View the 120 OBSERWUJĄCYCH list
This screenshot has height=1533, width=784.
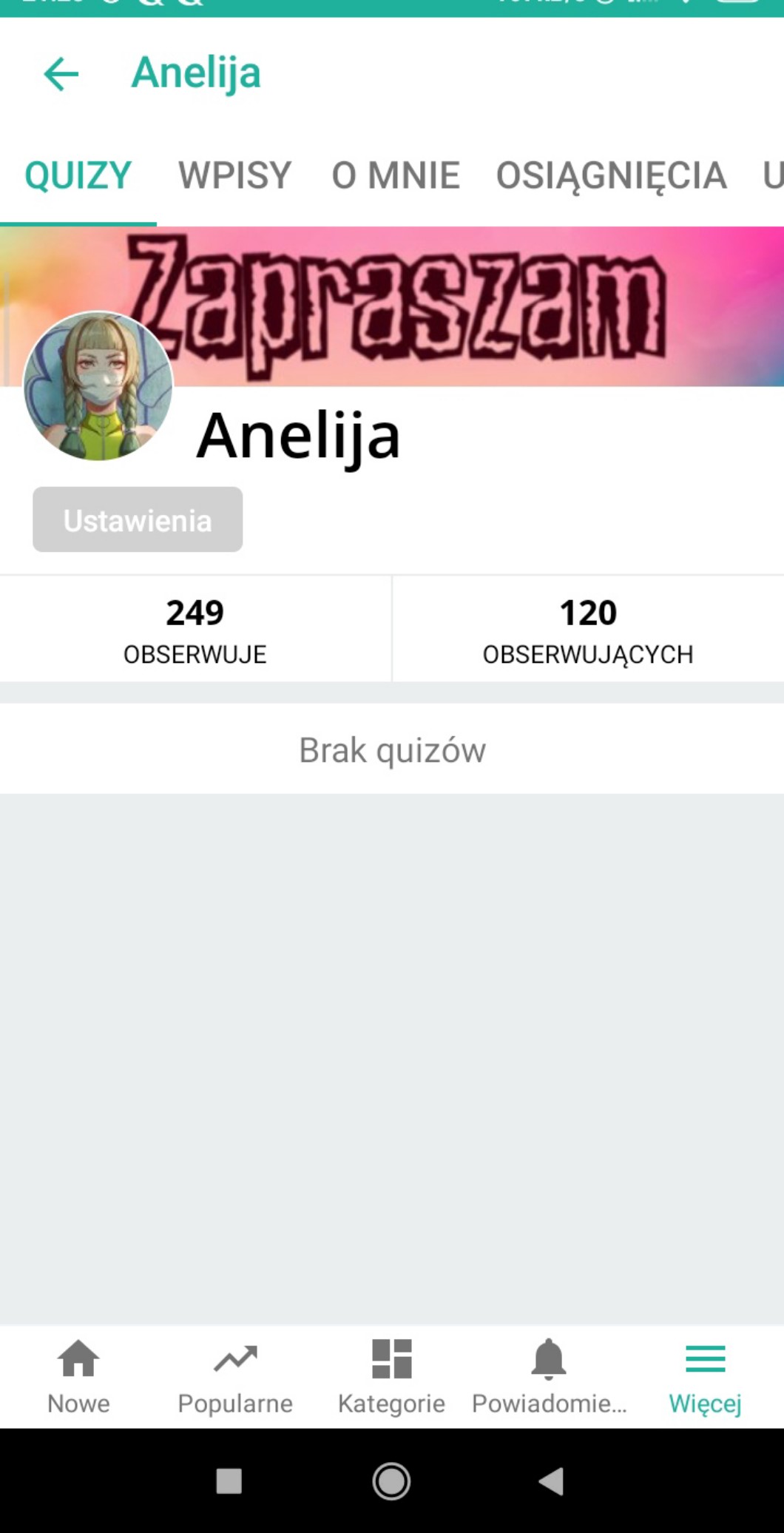point(588,630)
